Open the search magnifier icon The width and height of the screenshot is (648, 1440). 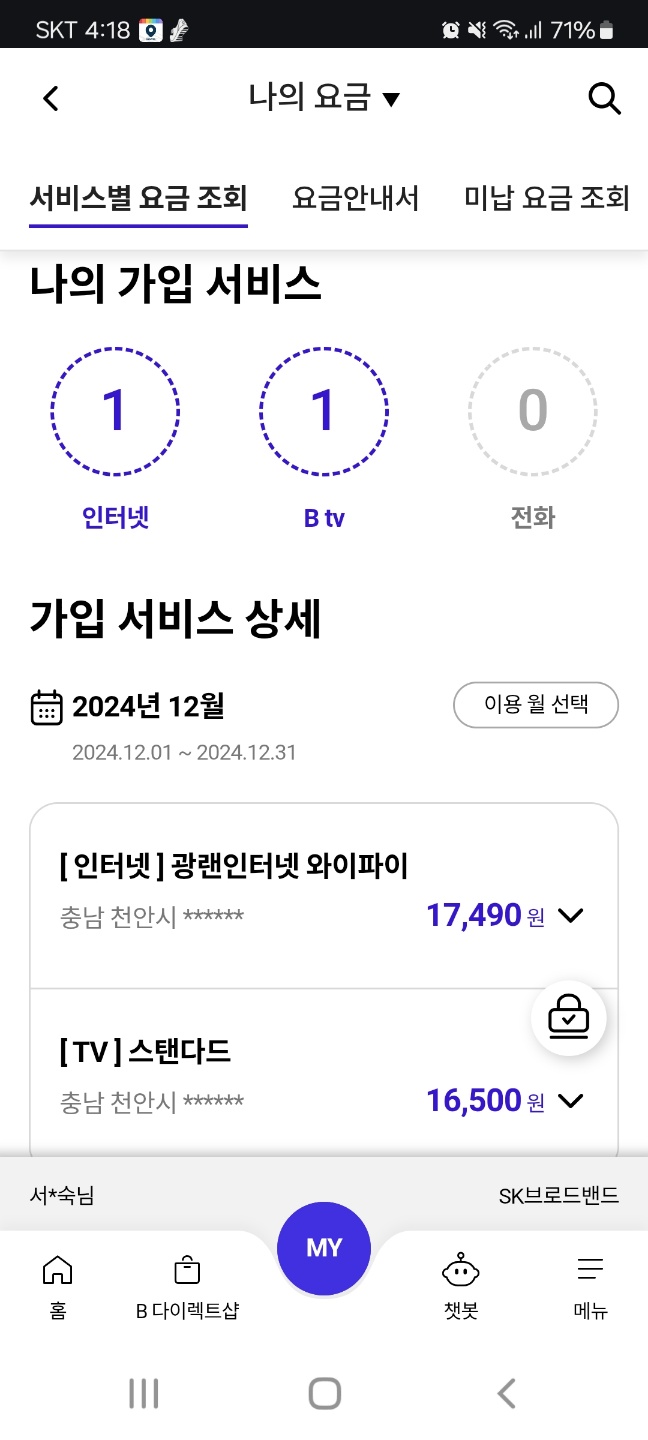coord(604,98)
